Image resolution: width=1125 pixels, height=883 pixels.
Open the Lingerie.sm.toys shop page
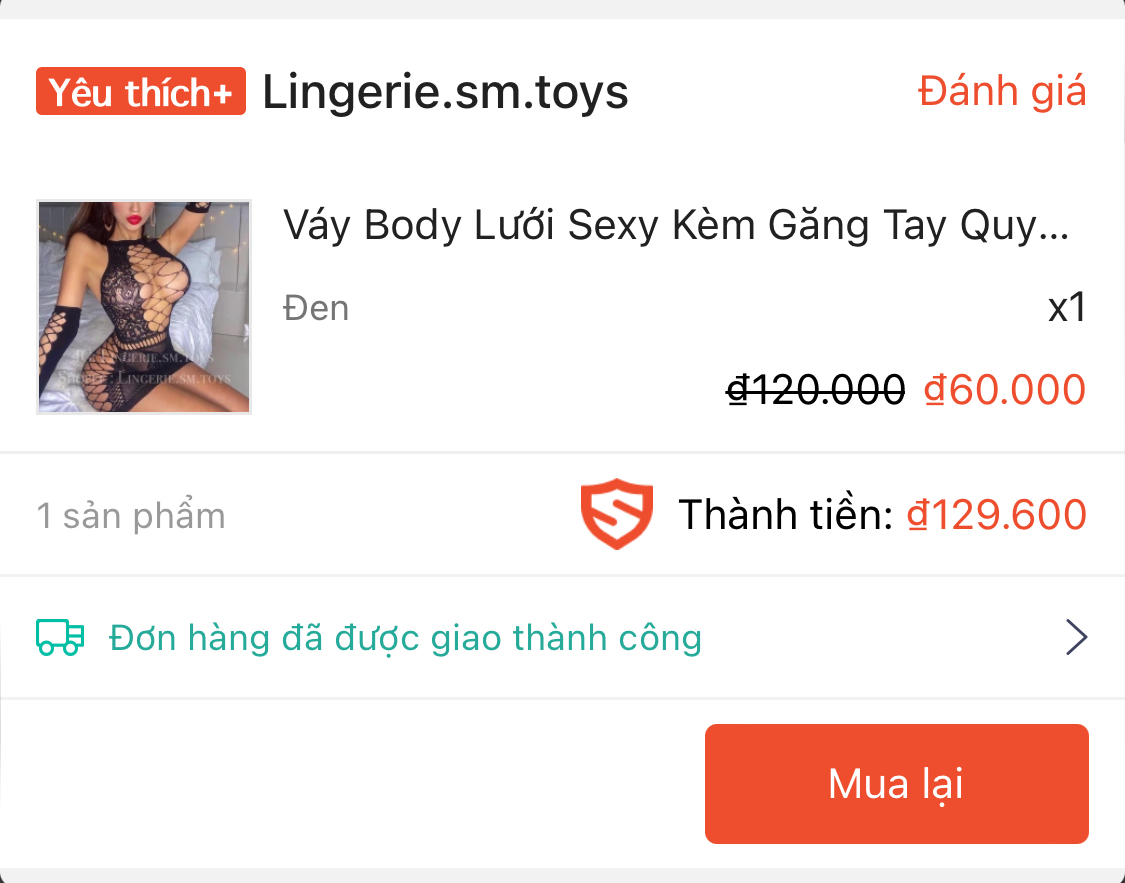coord(445,93)
